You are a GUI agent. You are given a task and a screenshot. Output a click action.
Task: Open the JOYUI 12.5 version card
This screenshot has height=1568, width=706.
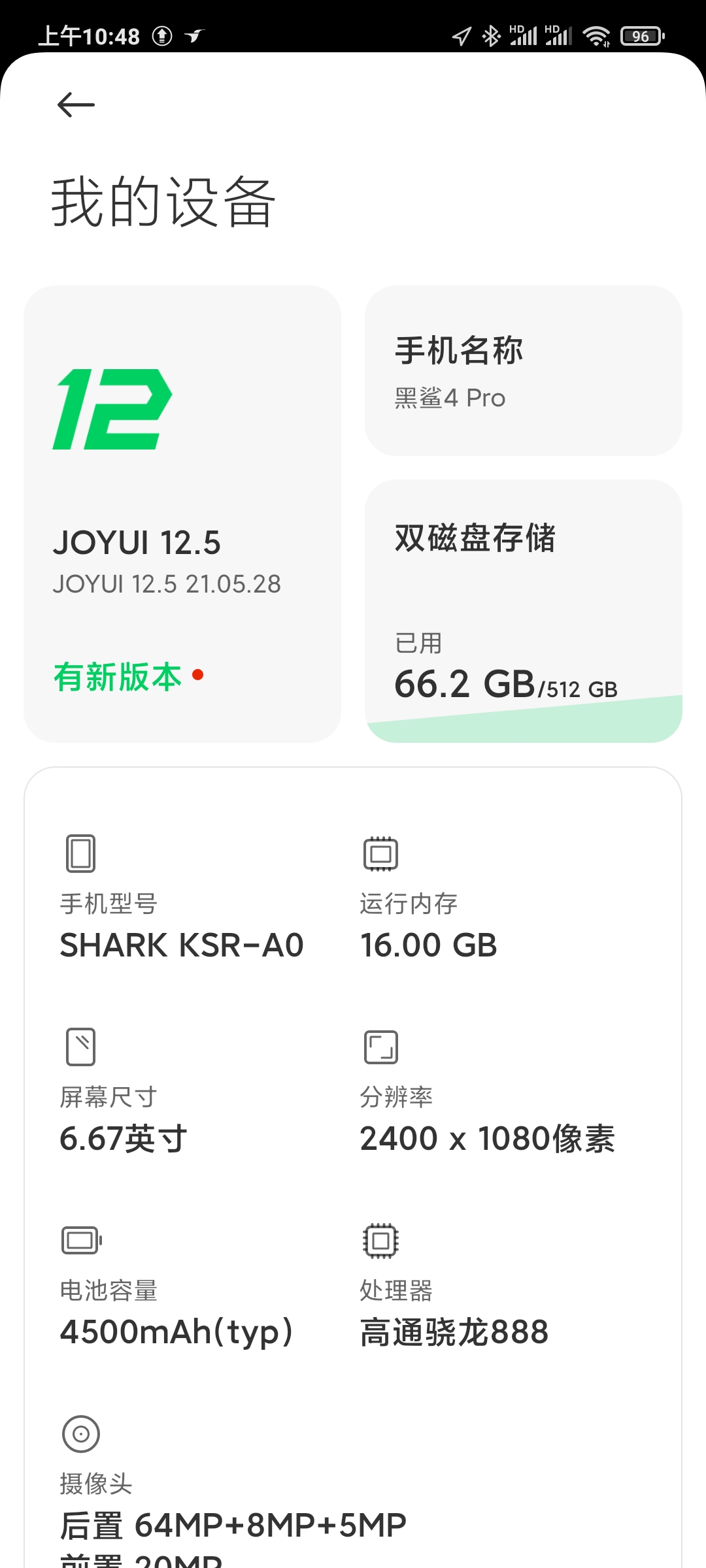click(x=182, y=514)
